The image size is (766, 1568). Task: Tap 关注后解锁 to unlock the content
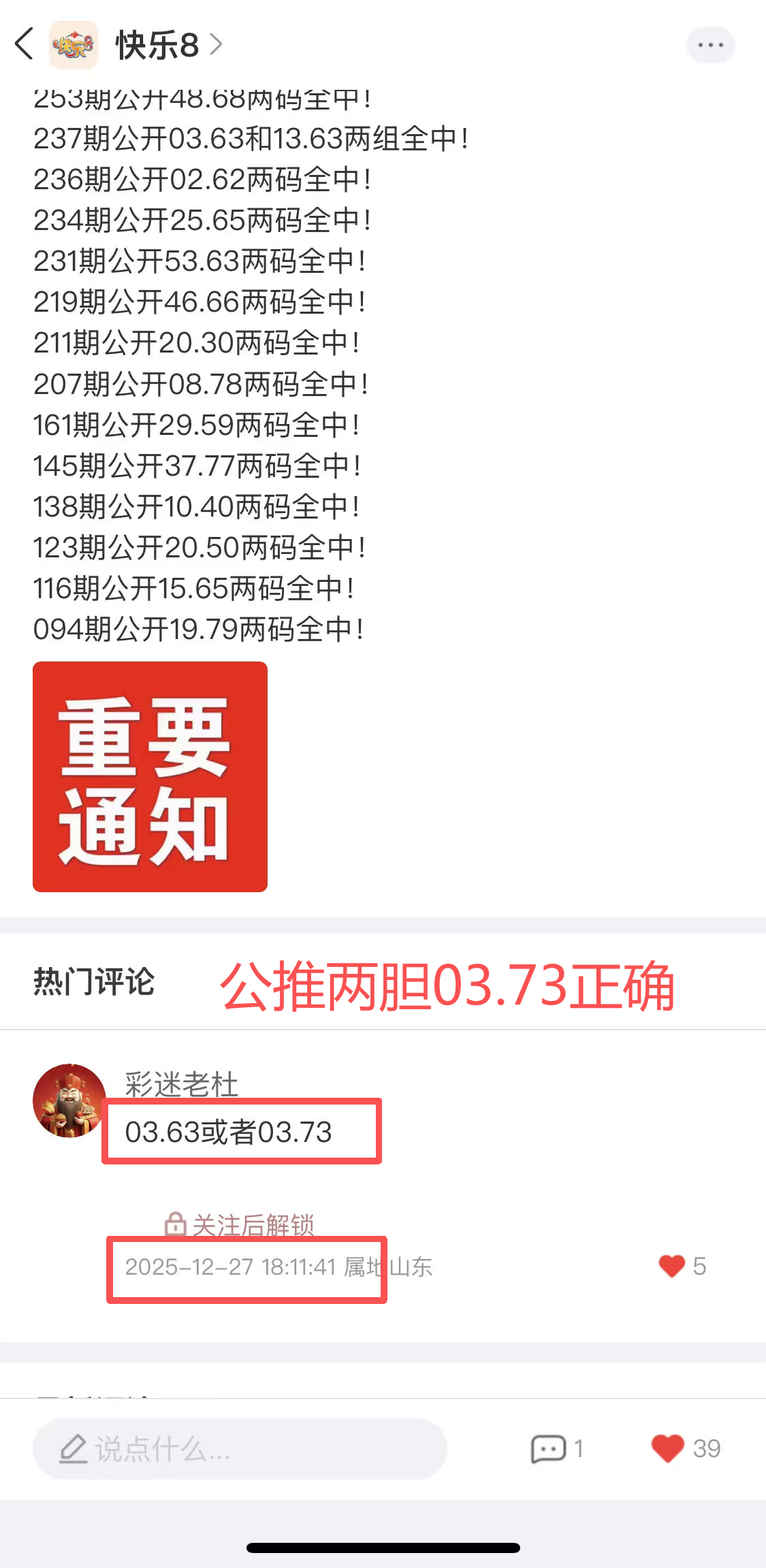tap(240, 1224)
